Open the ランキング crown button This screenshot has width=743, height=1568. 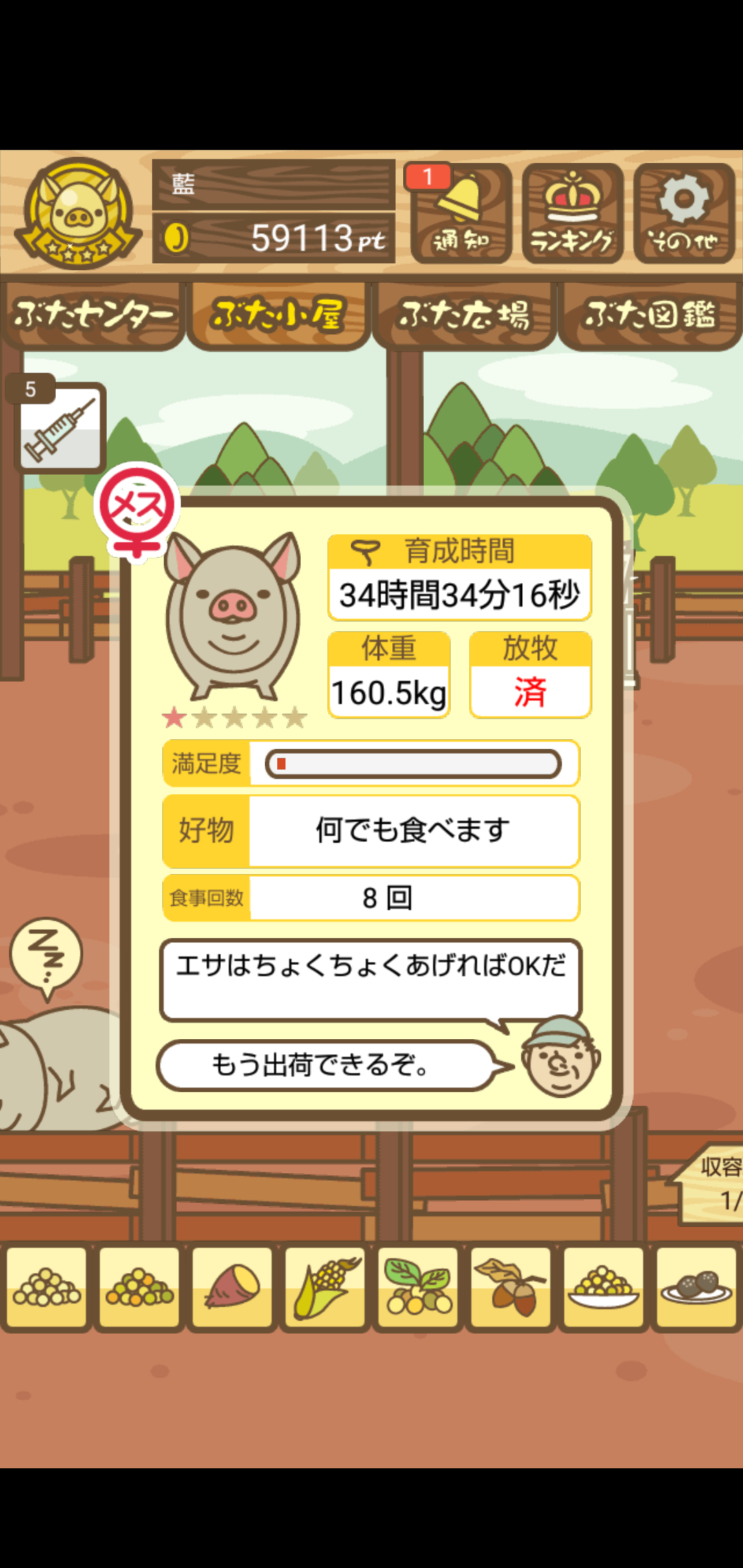pos(572,213)
